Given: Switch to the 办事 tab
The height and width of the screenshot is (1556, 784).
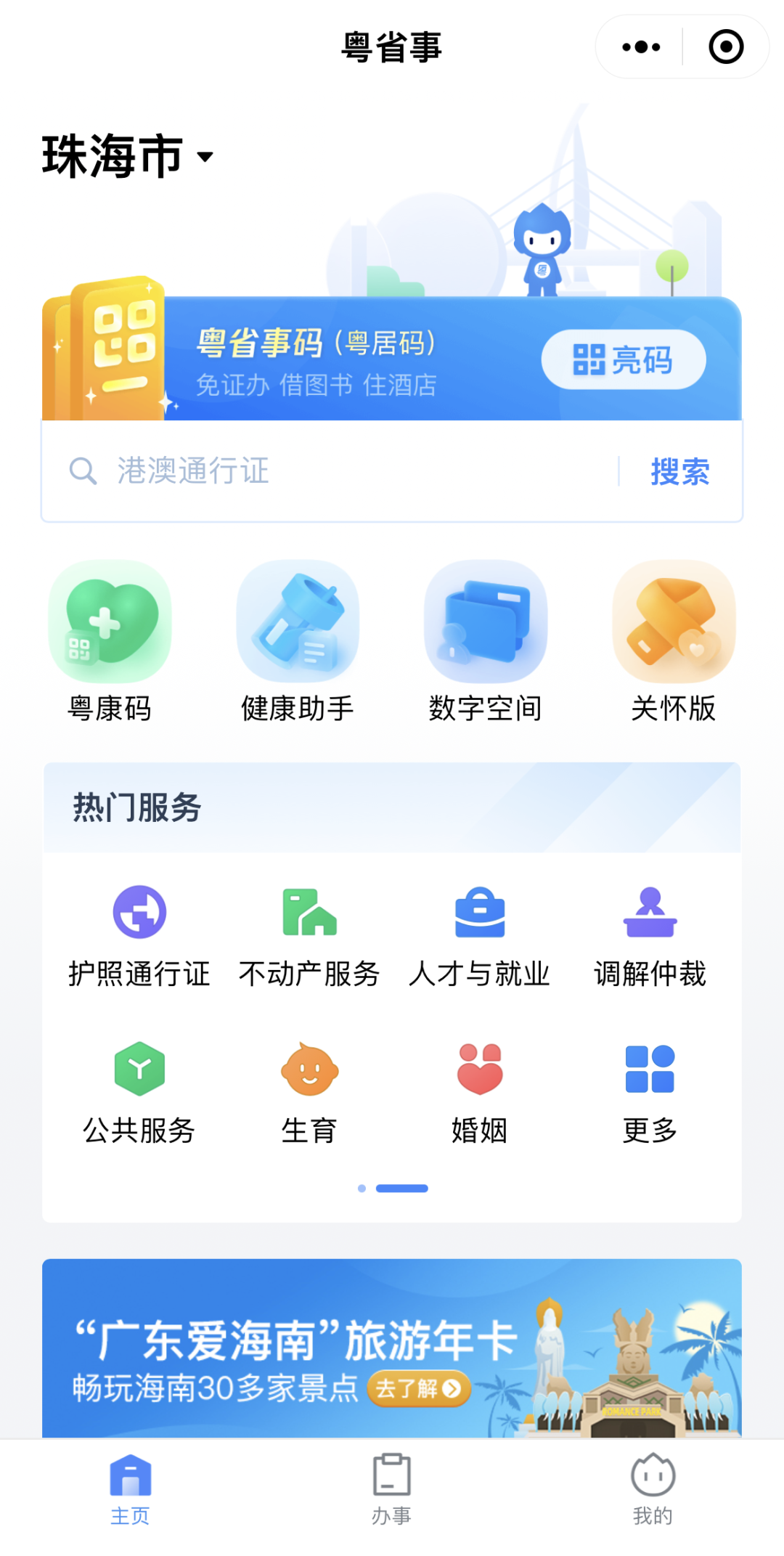Looking at the screenshot, I should [x=392, y=1488].
